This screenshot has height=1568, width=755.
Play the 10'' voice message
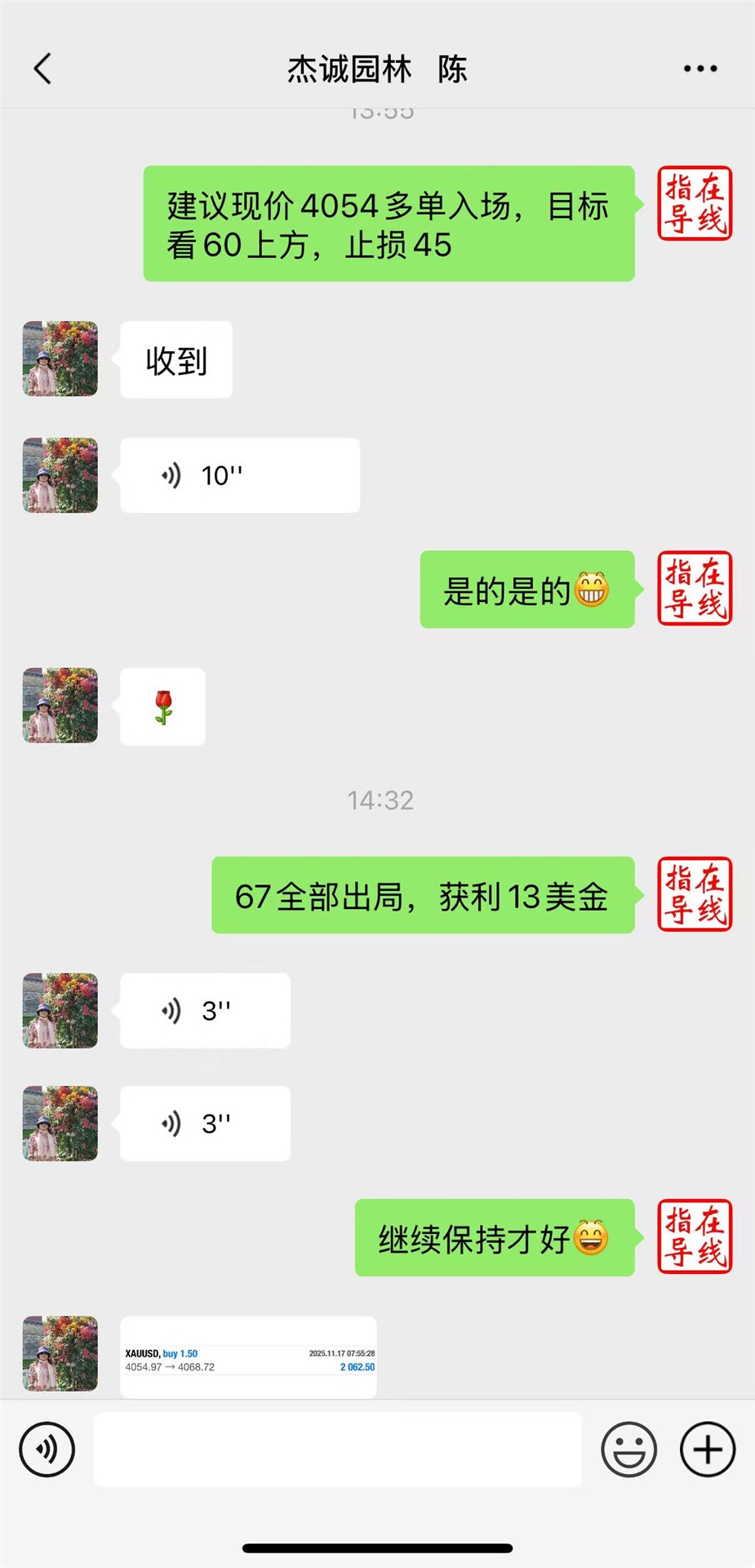[239, 475]
